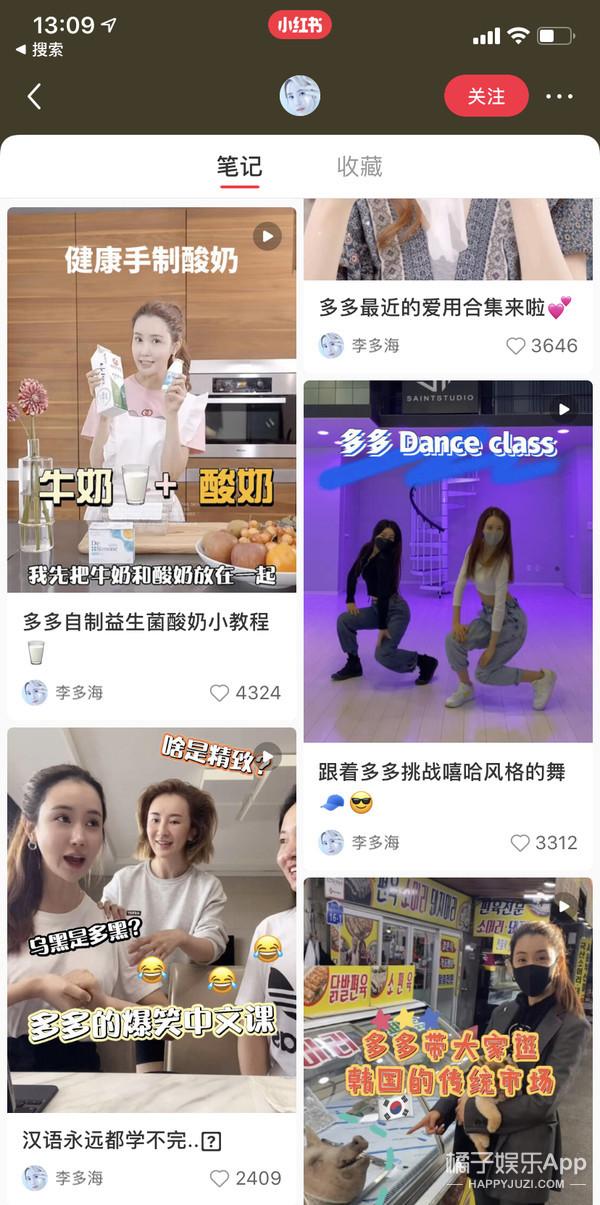Go back with the top-left arrow
600x1205 pixels.
pos(34,96)
